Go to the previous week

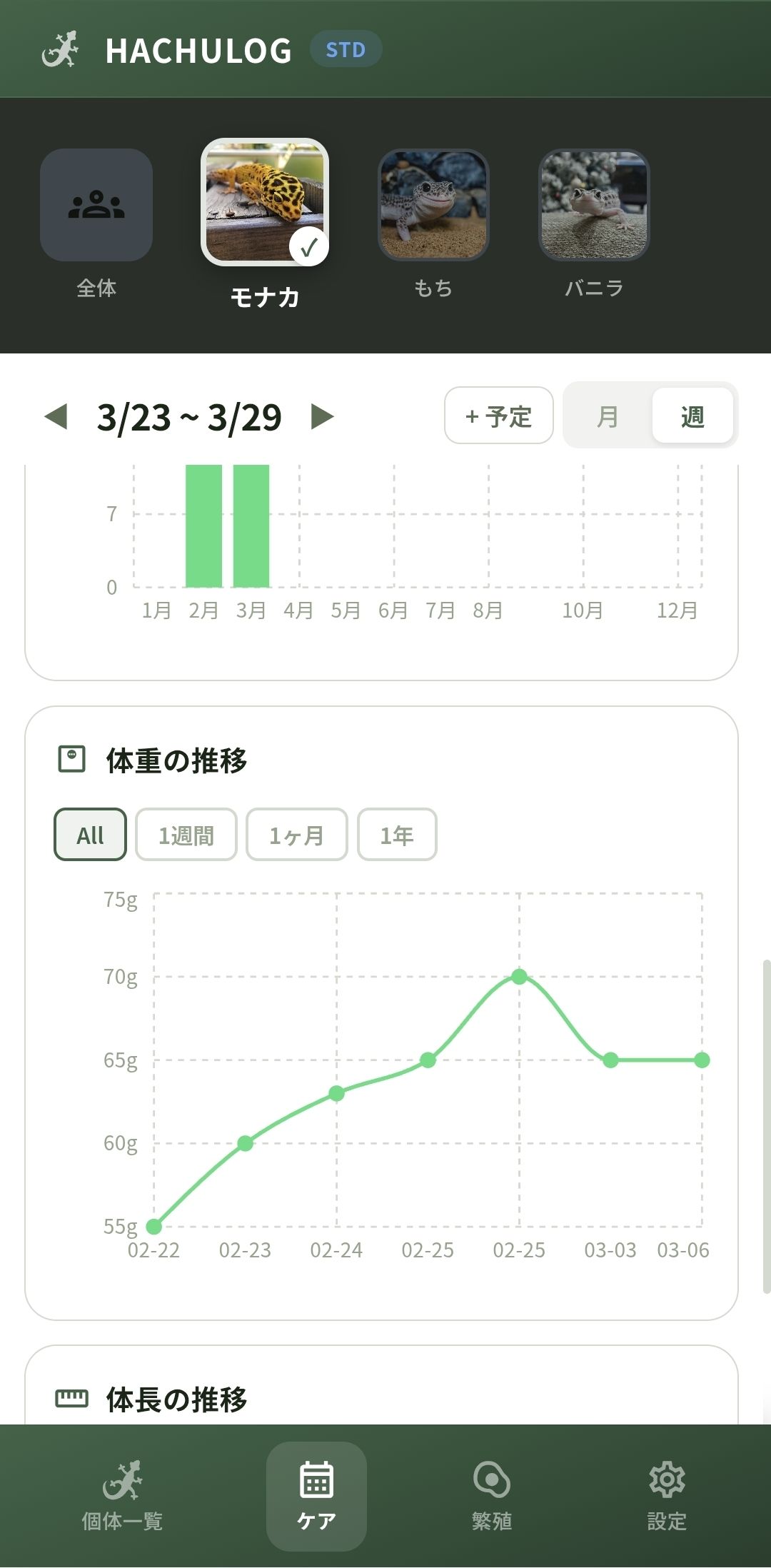click(x=56, y=416)
